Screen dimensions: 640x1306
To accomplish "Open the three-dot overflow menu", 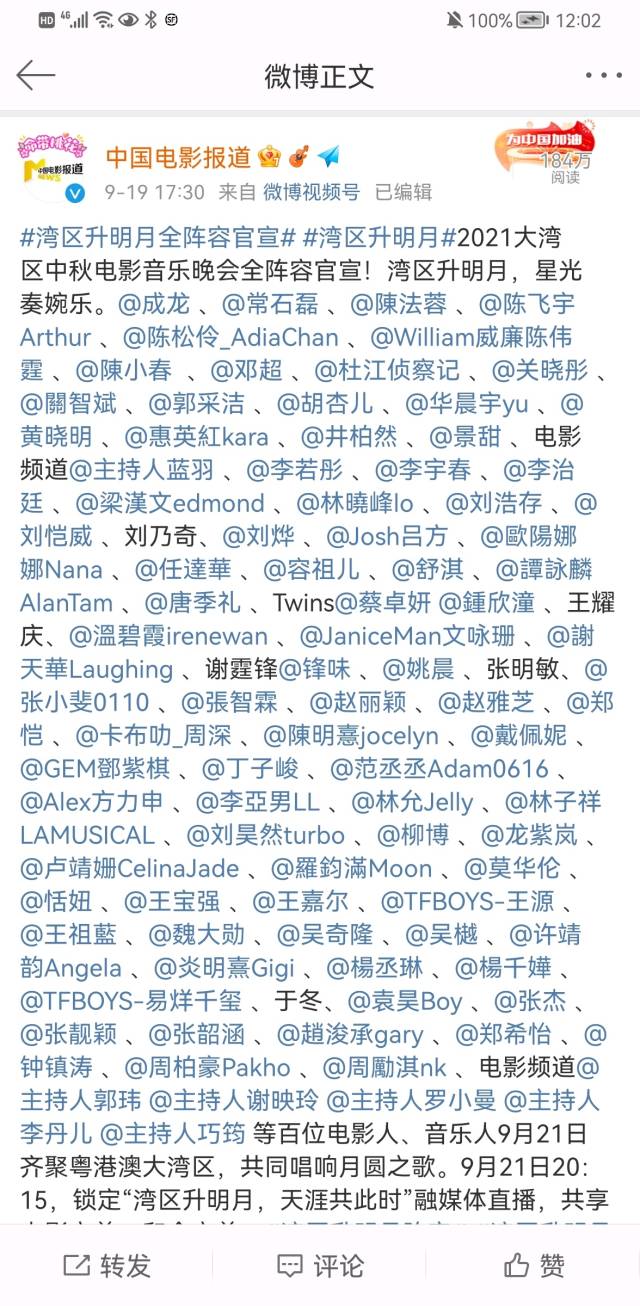I will pyautogui.click(x=603, y=76).
